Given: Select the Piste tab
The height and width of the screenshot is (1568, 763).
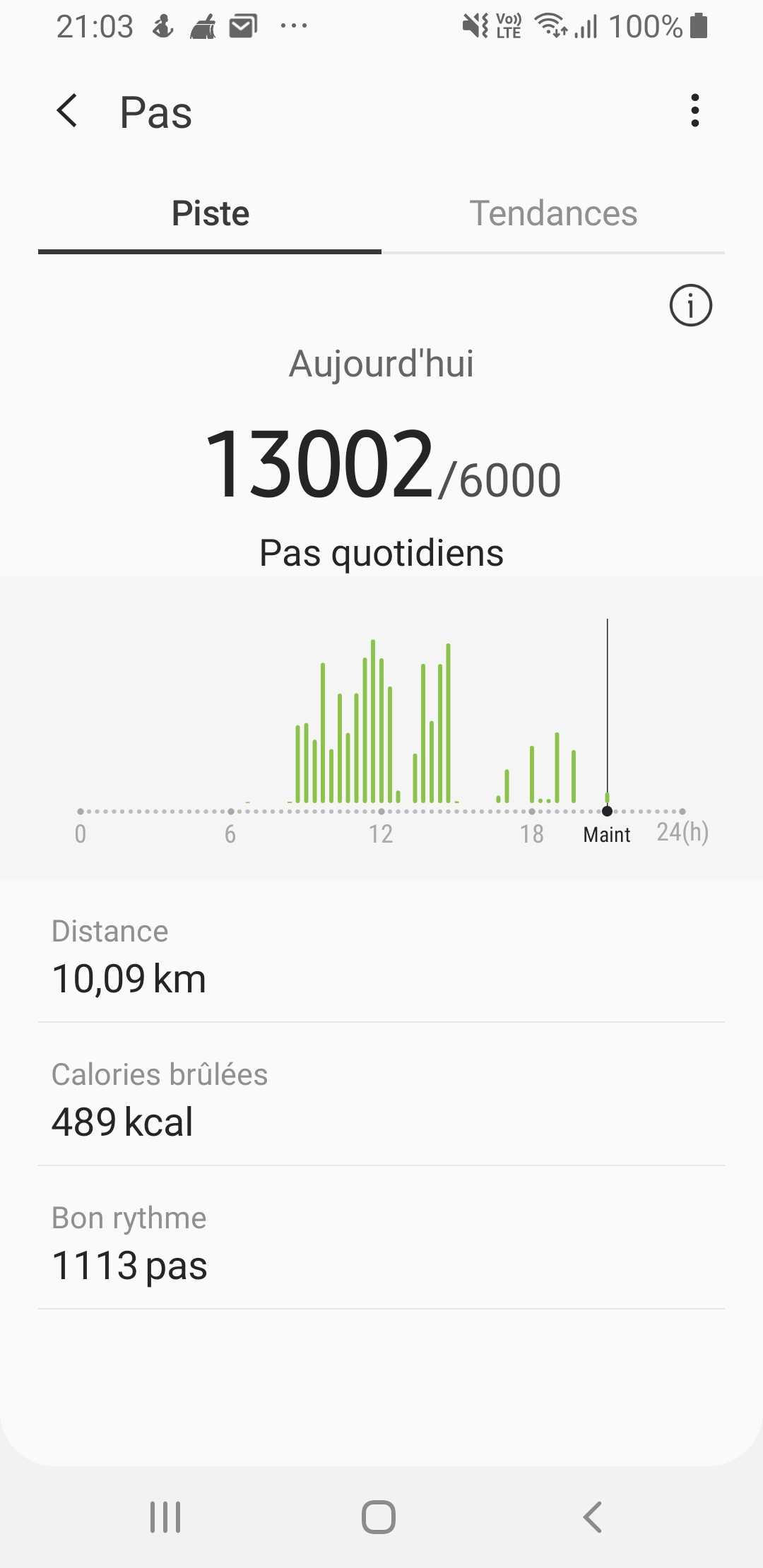Looking at the screenshot, I should [x=210, y=213].
